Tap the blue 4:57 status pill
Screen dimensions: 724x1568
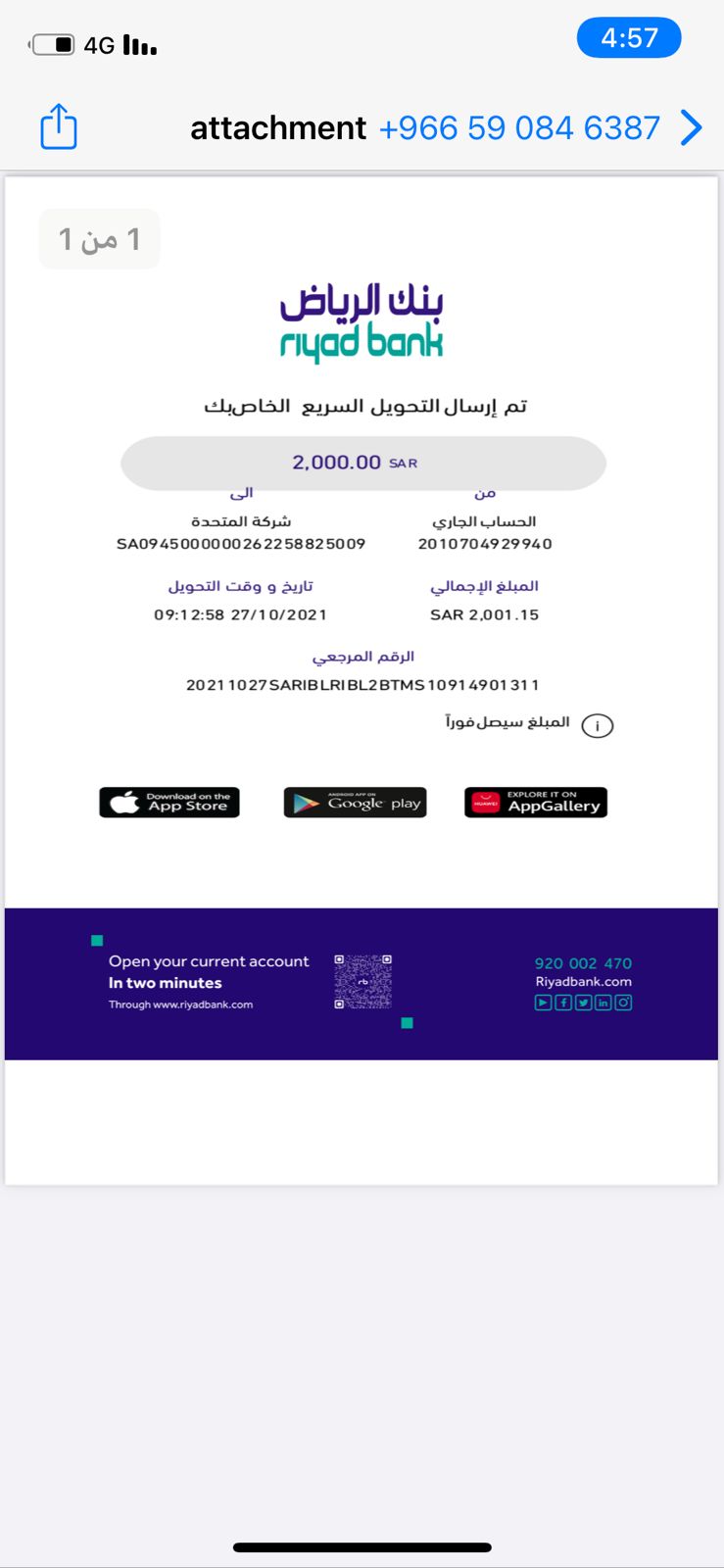click(629, 38)
